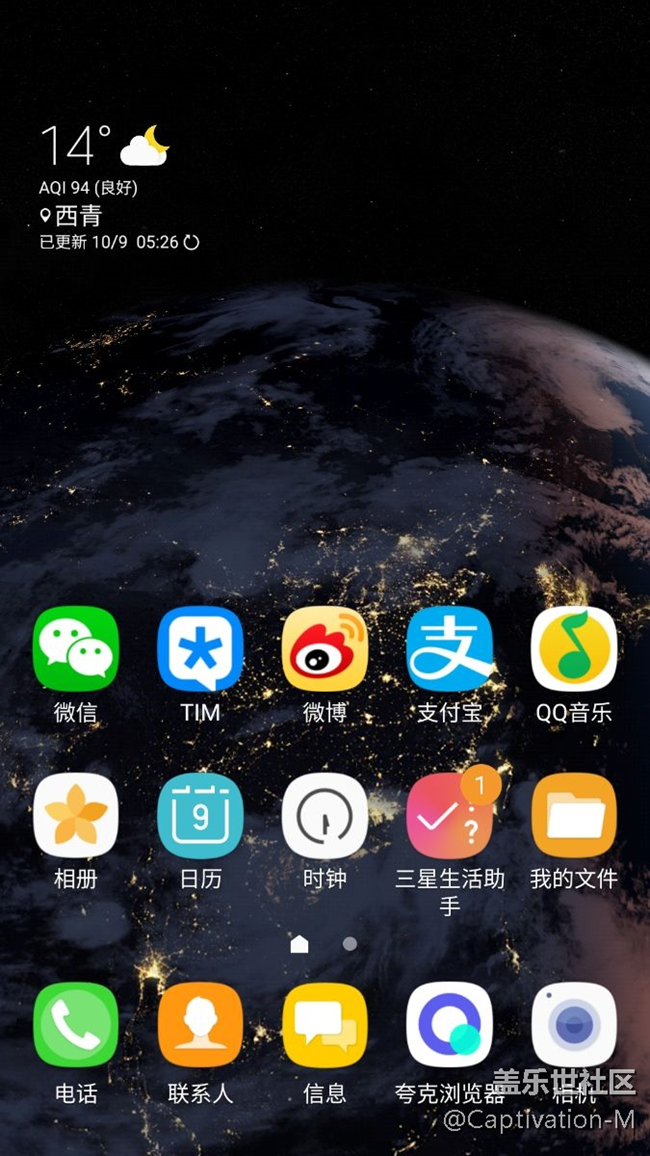Open Weibo (微博)
The width and height of the screenshot is (650, 1156).
point(325,649)
